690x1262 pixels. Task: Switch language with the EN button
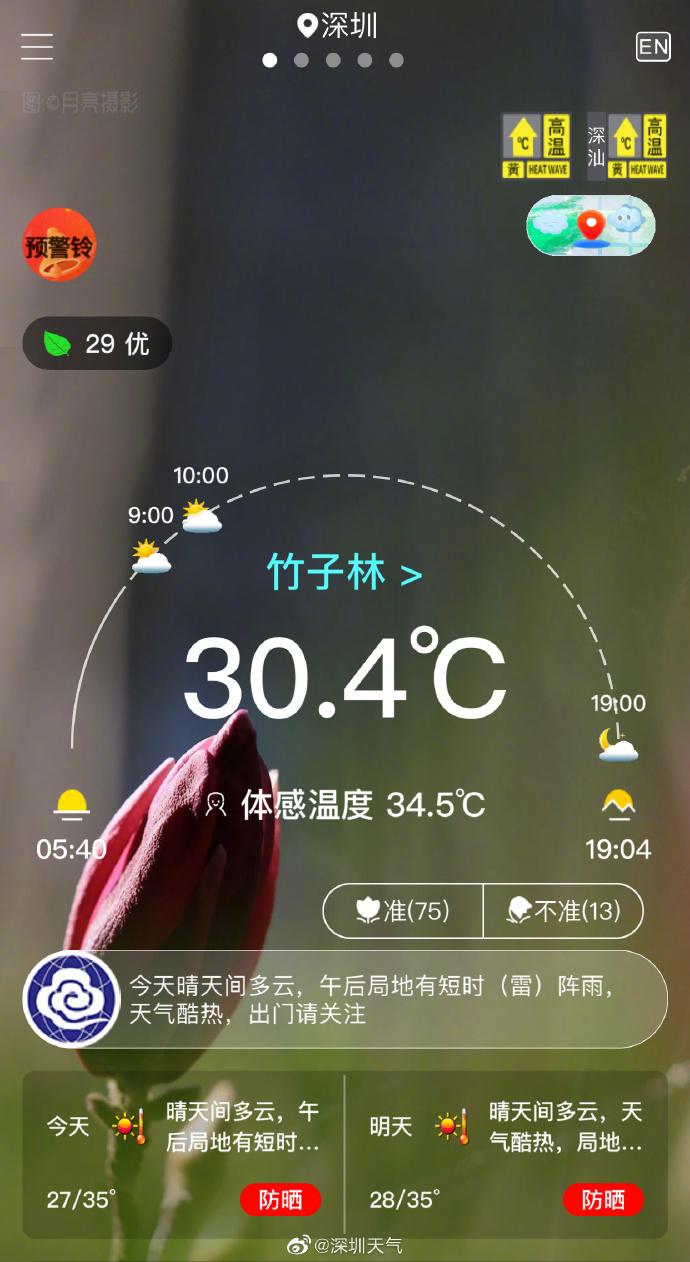pyautogui.click(x=653, y=47)
